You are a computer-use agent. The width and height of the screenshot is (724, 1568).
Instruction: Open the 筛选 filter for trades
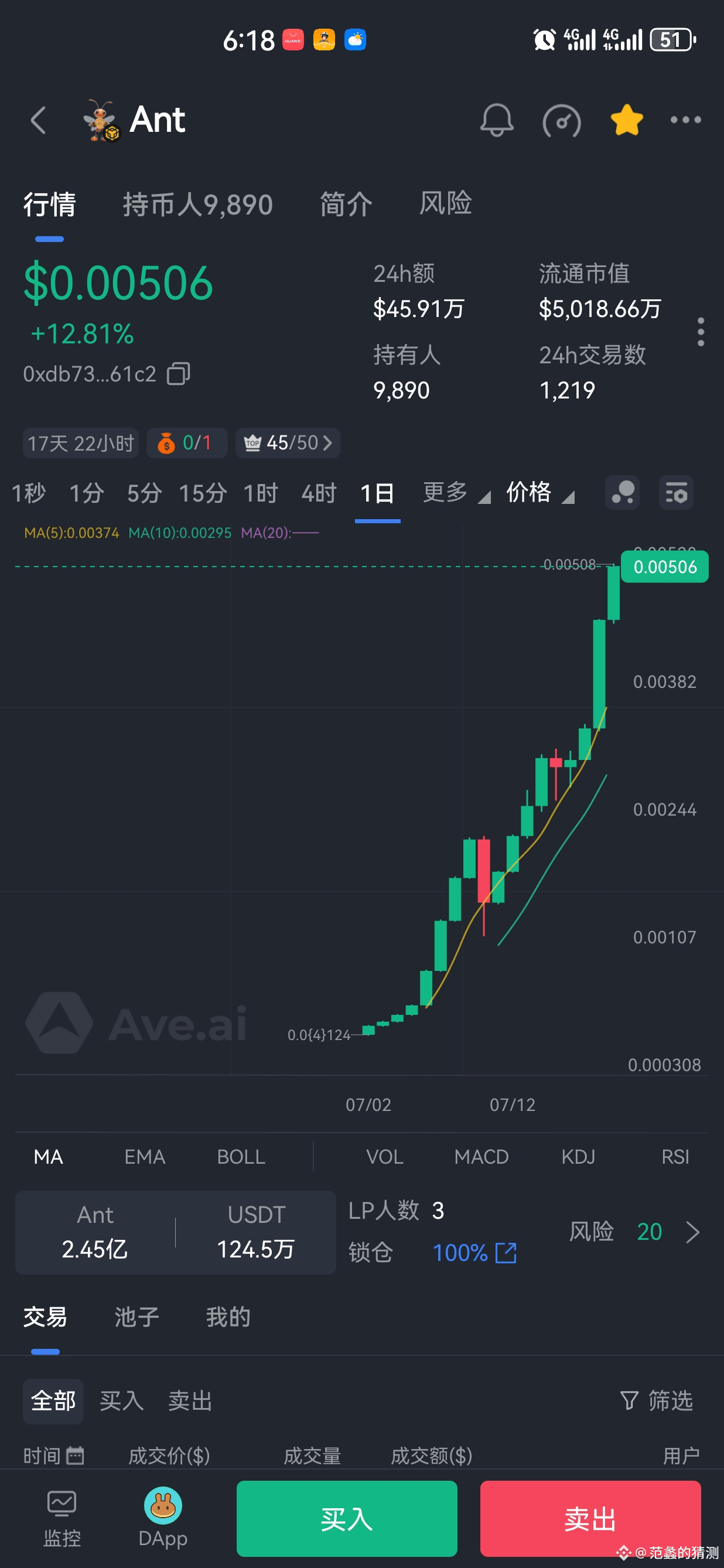click(657, 1400)
